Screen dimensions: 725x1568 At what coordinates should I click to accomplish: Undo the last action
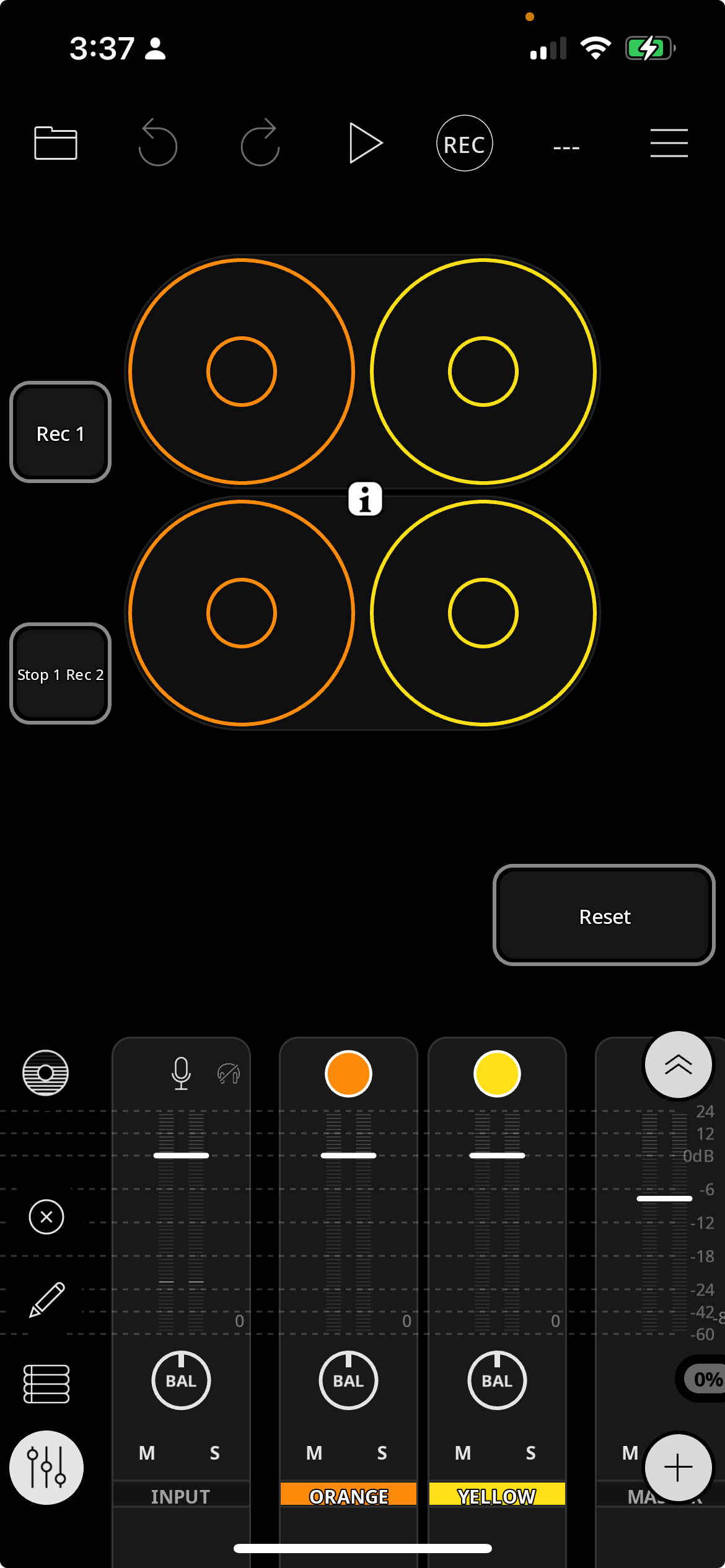point(157,143)
